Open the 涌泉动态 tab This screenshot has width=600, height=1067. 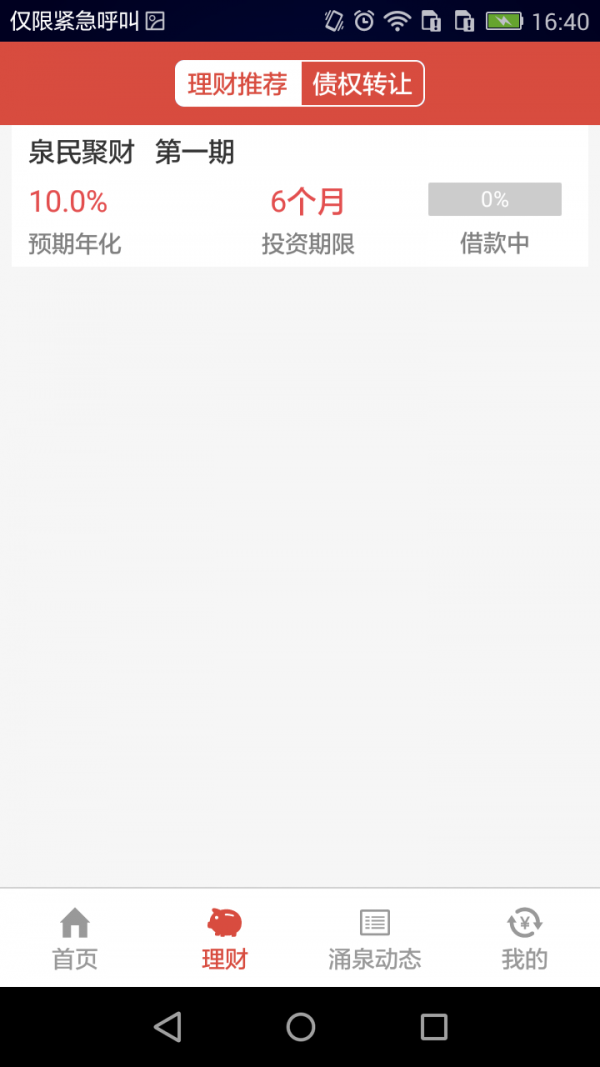click(x=375, y=938)
